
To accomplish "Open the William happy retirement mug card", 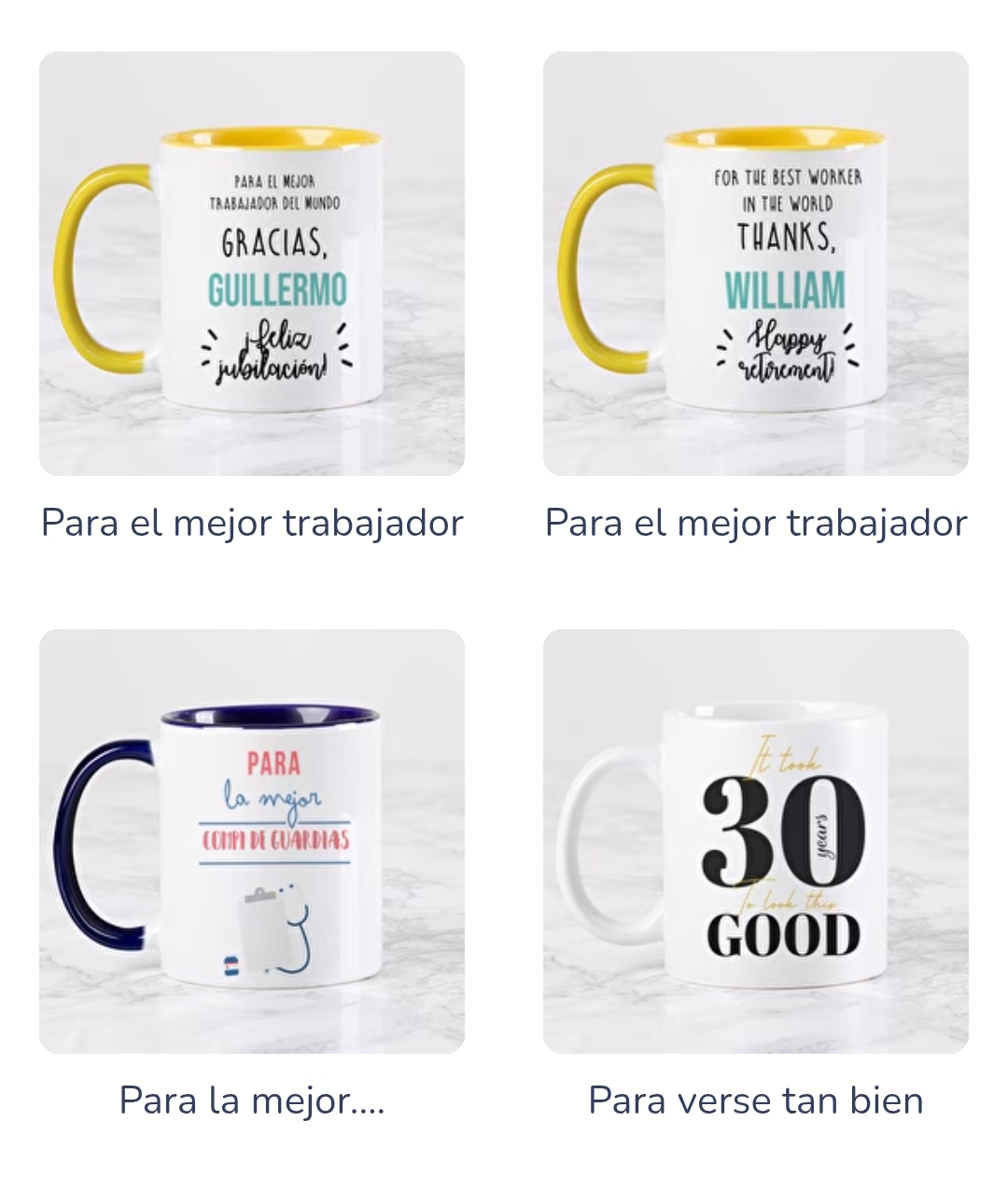I will [x=756, y=264].
